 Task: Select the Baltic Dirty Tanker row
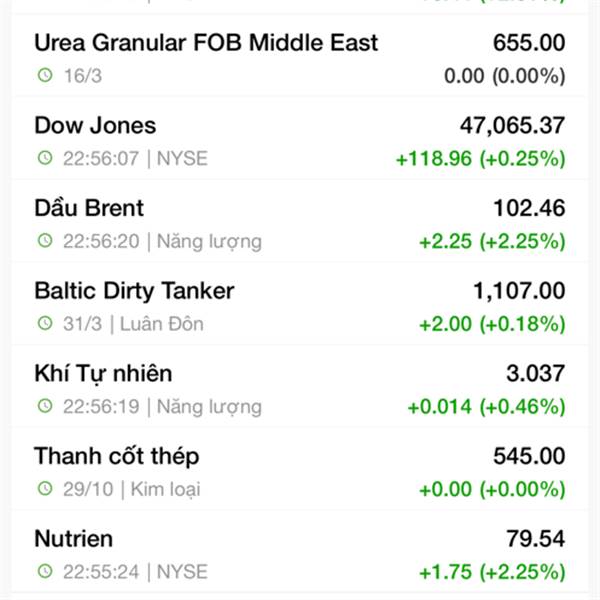pos(300,303)
